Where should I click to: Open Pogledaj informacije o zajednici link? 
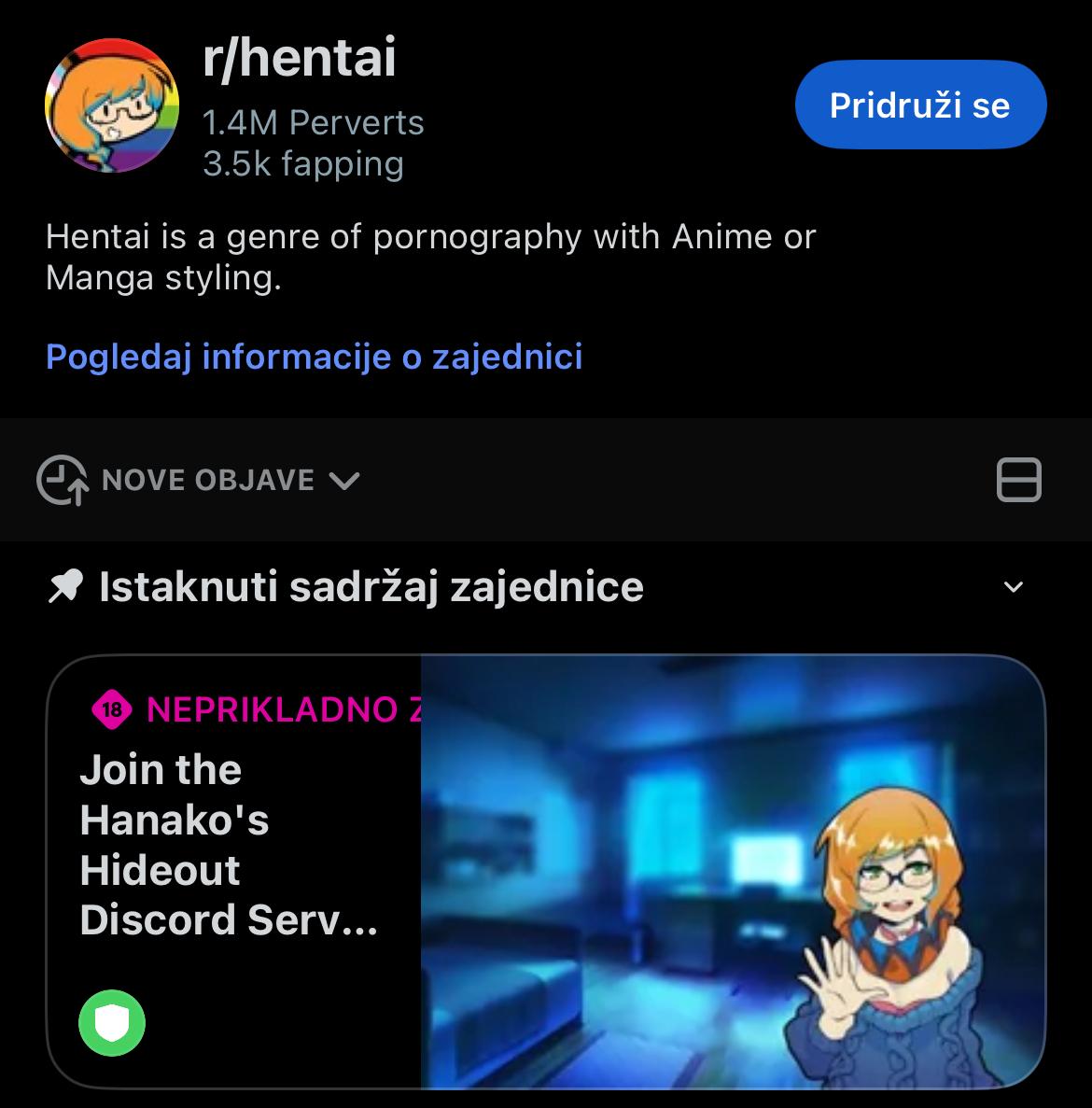click(314, 357)
